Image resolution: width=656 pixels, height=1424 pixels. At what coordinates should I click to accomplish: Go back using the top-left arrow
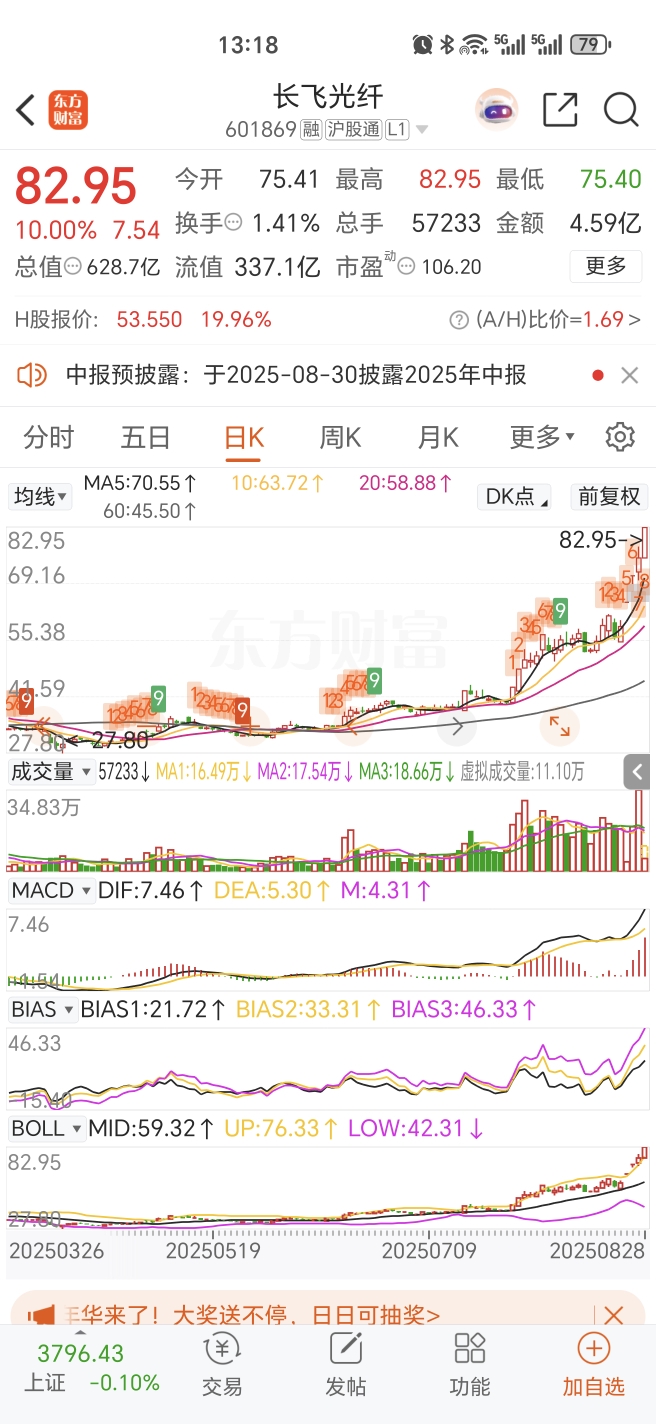coord(26,110)
